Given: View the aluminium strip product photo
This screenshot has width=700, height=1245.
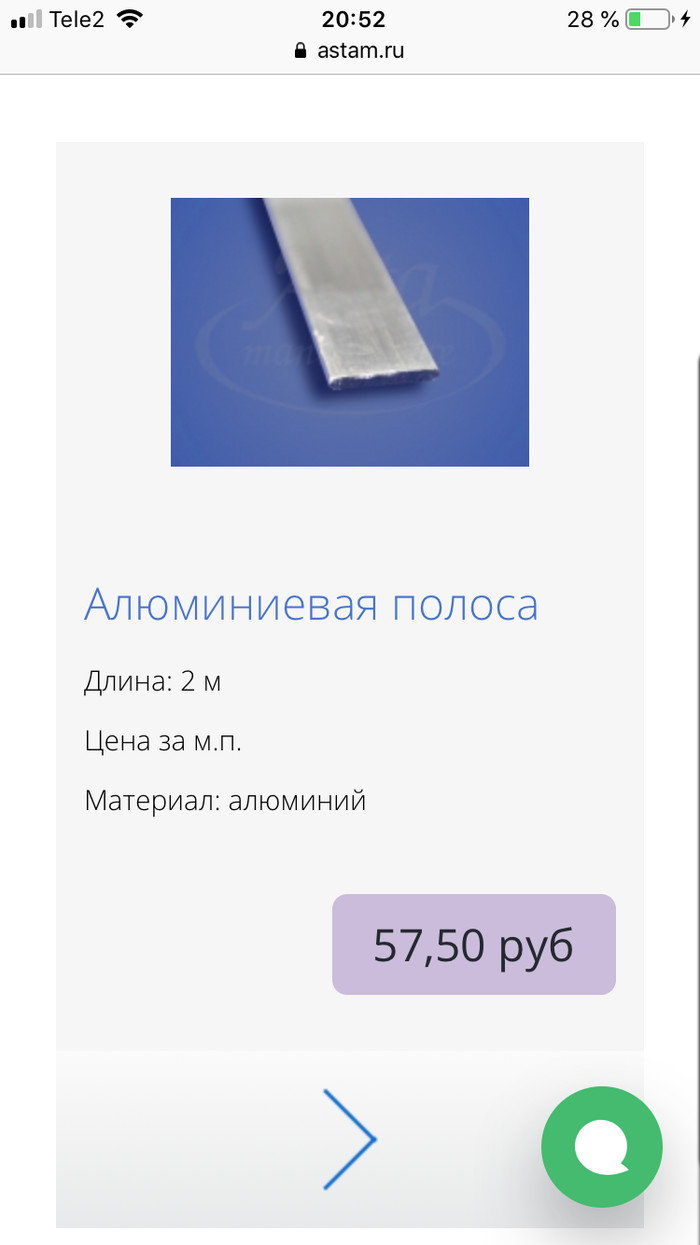Looking at the screenshot, I should (349, 332).
